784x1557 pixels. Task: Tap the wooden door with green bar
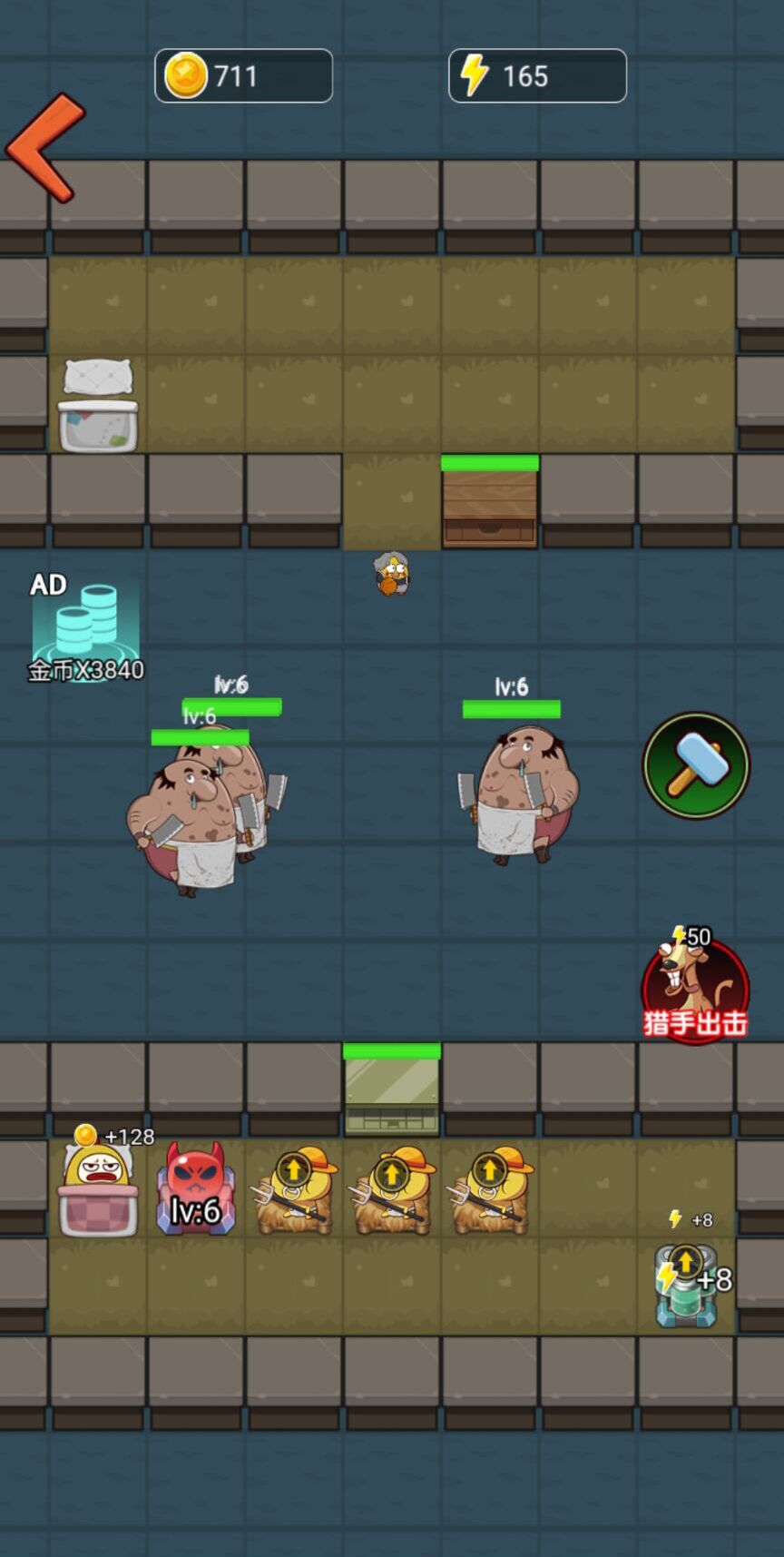pyautogui.click(x=490, y=507)
